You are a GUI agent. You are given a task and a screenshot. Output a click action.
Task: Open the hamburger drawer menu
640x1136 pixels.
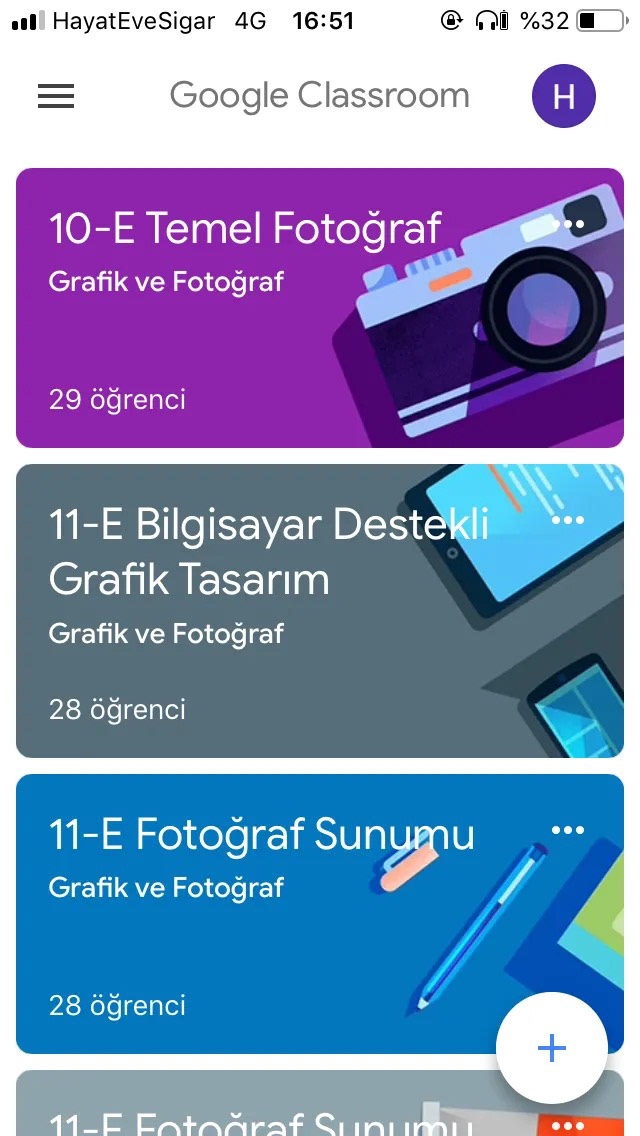[56, 96]
